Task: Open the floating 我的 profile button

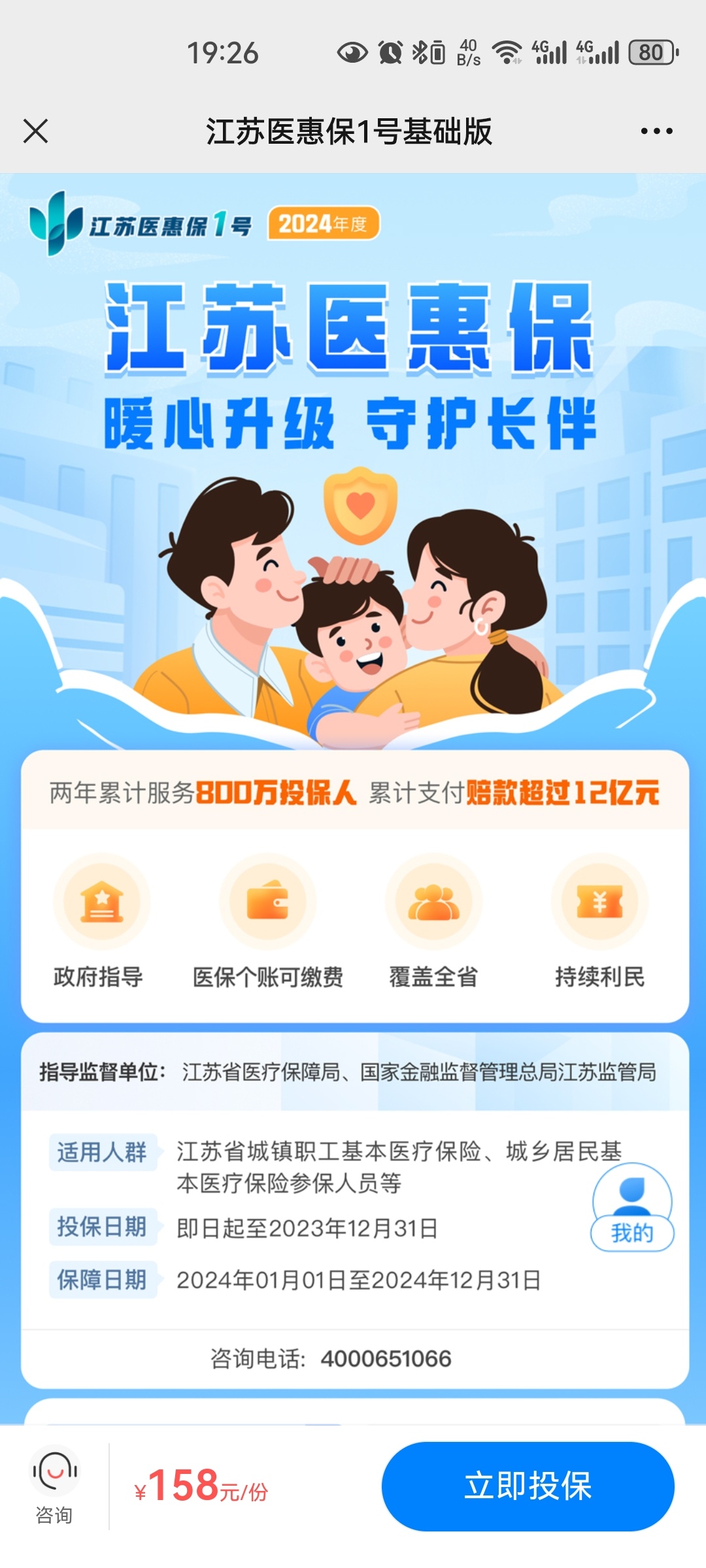Action: (632, 1209)
